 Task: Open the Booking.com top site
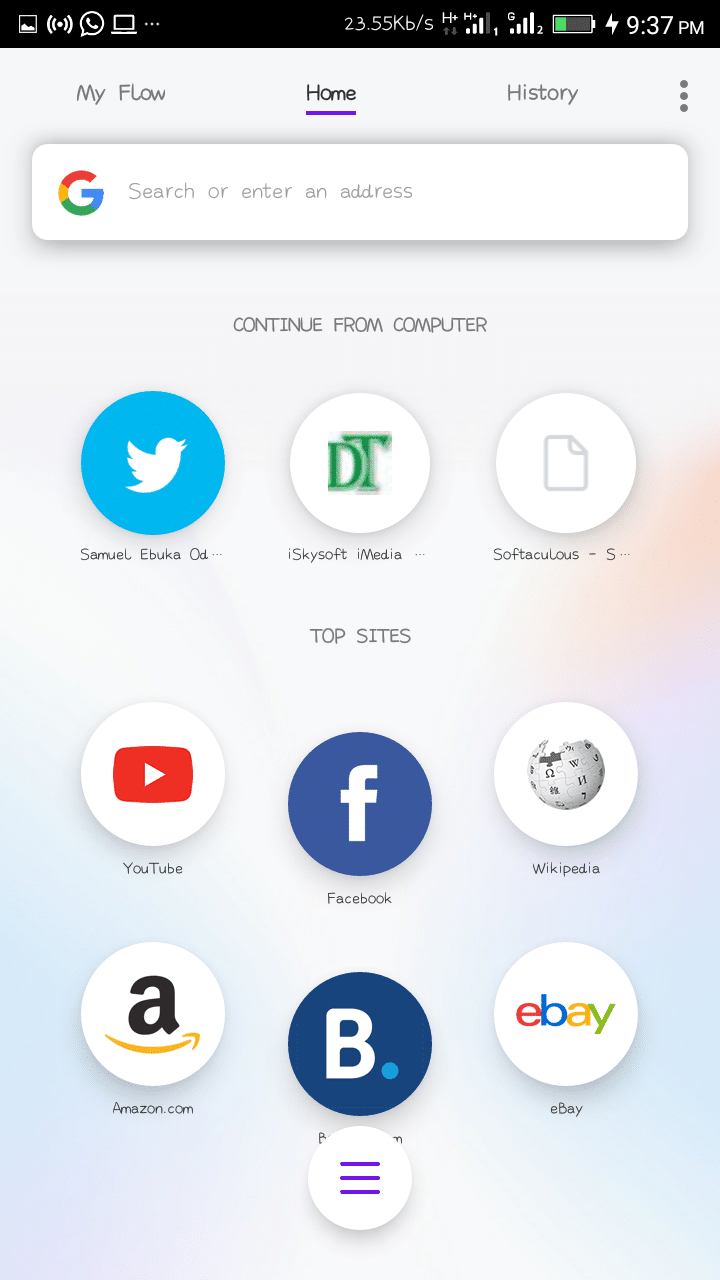pos(359,1044)
